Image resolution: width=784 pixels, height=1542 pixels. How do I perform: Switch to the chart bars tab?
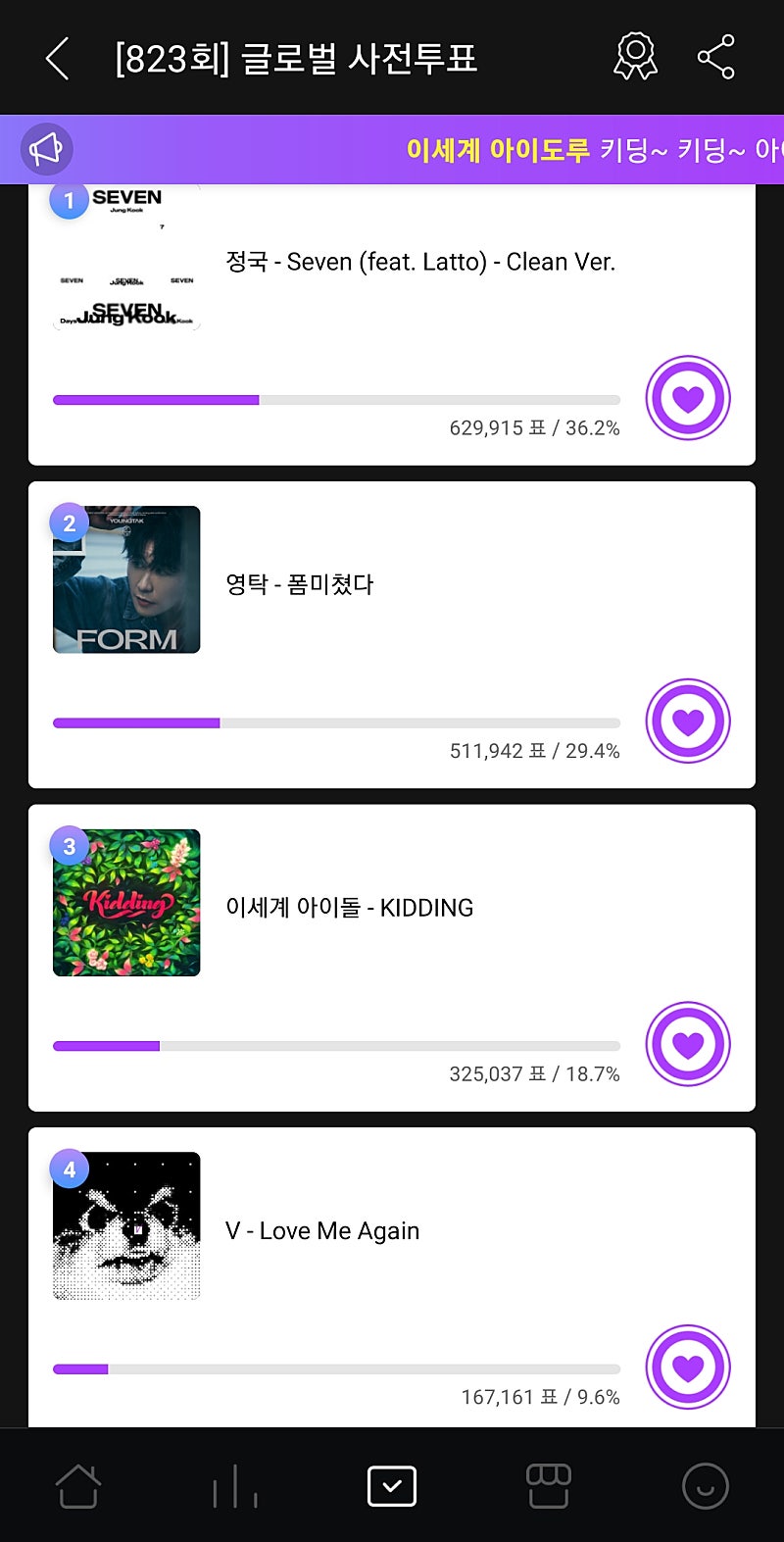(235, 1486)
